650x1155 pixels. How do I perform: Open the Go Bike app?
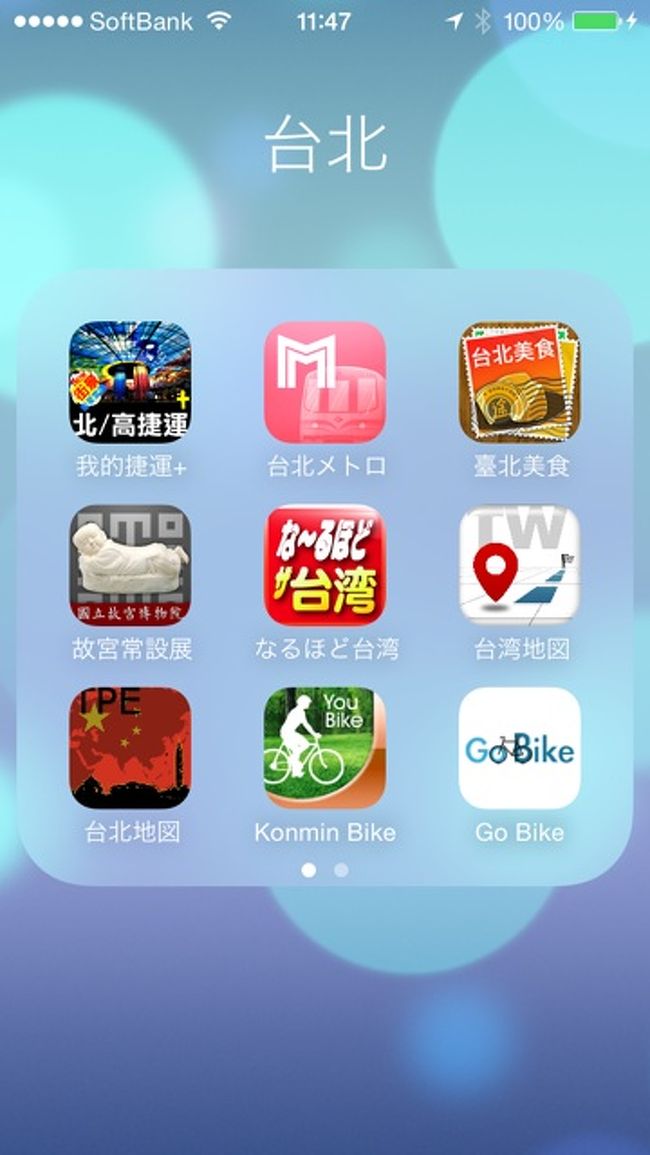520,748
